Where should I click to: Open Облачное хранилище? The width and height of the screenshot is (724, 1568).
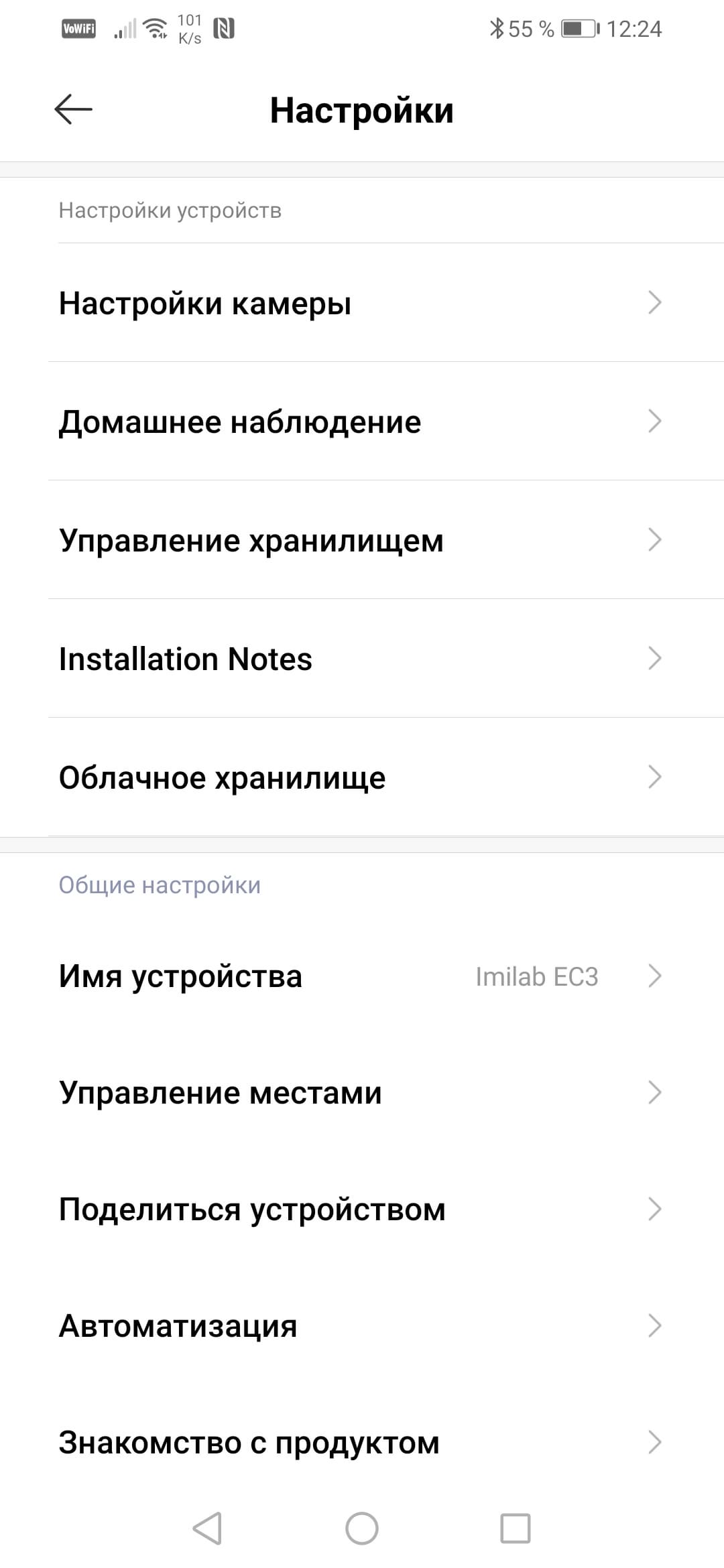pyautogui.click(x=362, y=777)
